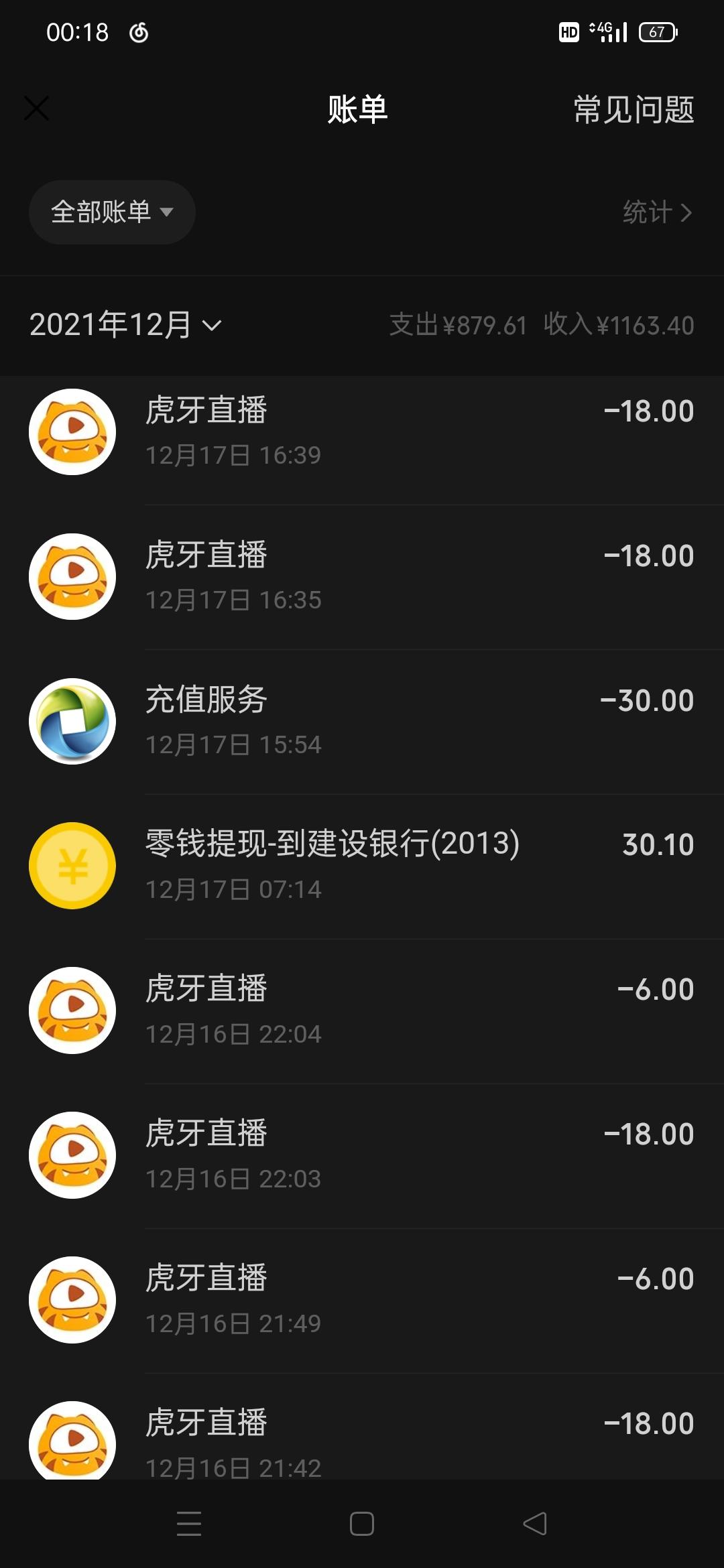Go back with system back button
The image size is (724, 1568).
click(x=535, y=1524)
